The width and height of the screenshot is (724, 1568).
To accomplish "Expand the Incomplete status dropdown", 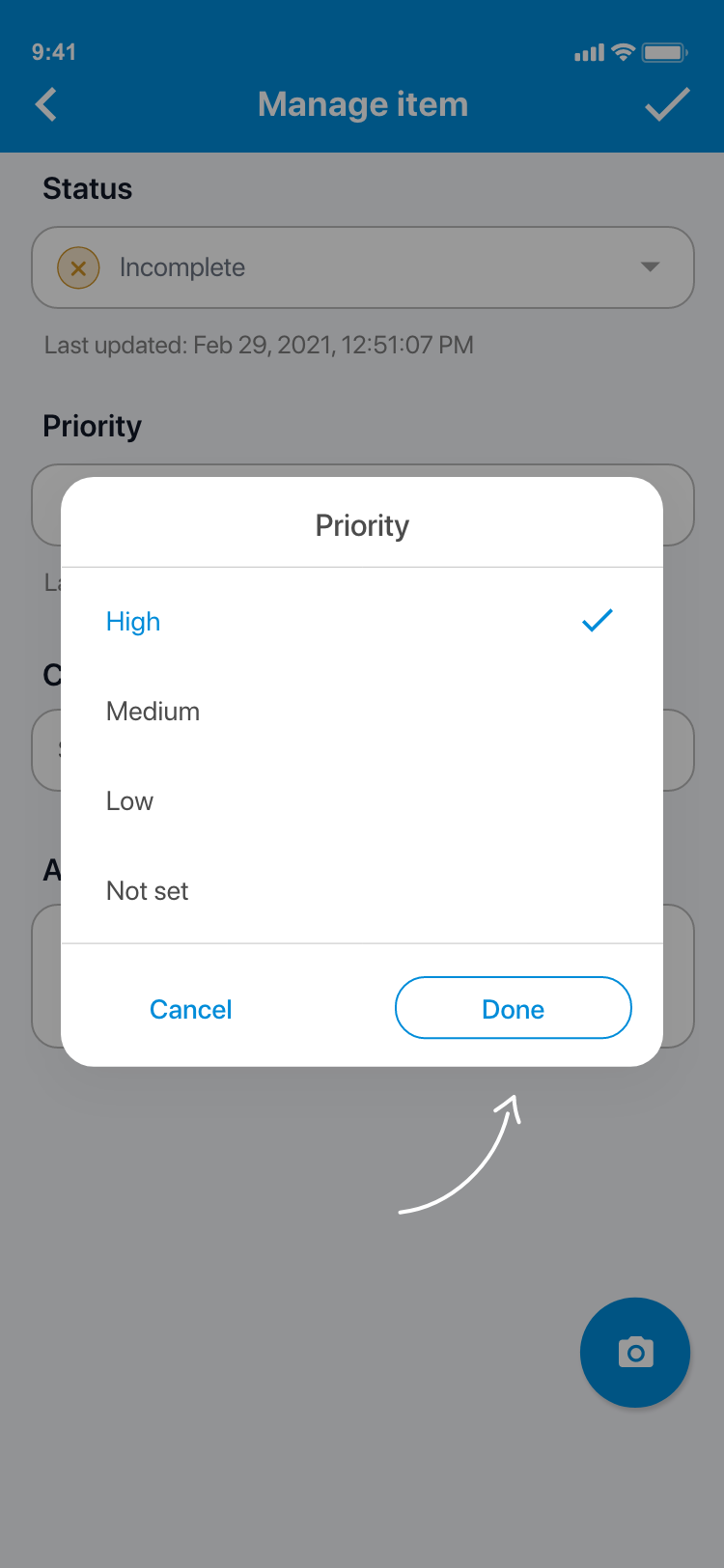I will click(363, 267).
